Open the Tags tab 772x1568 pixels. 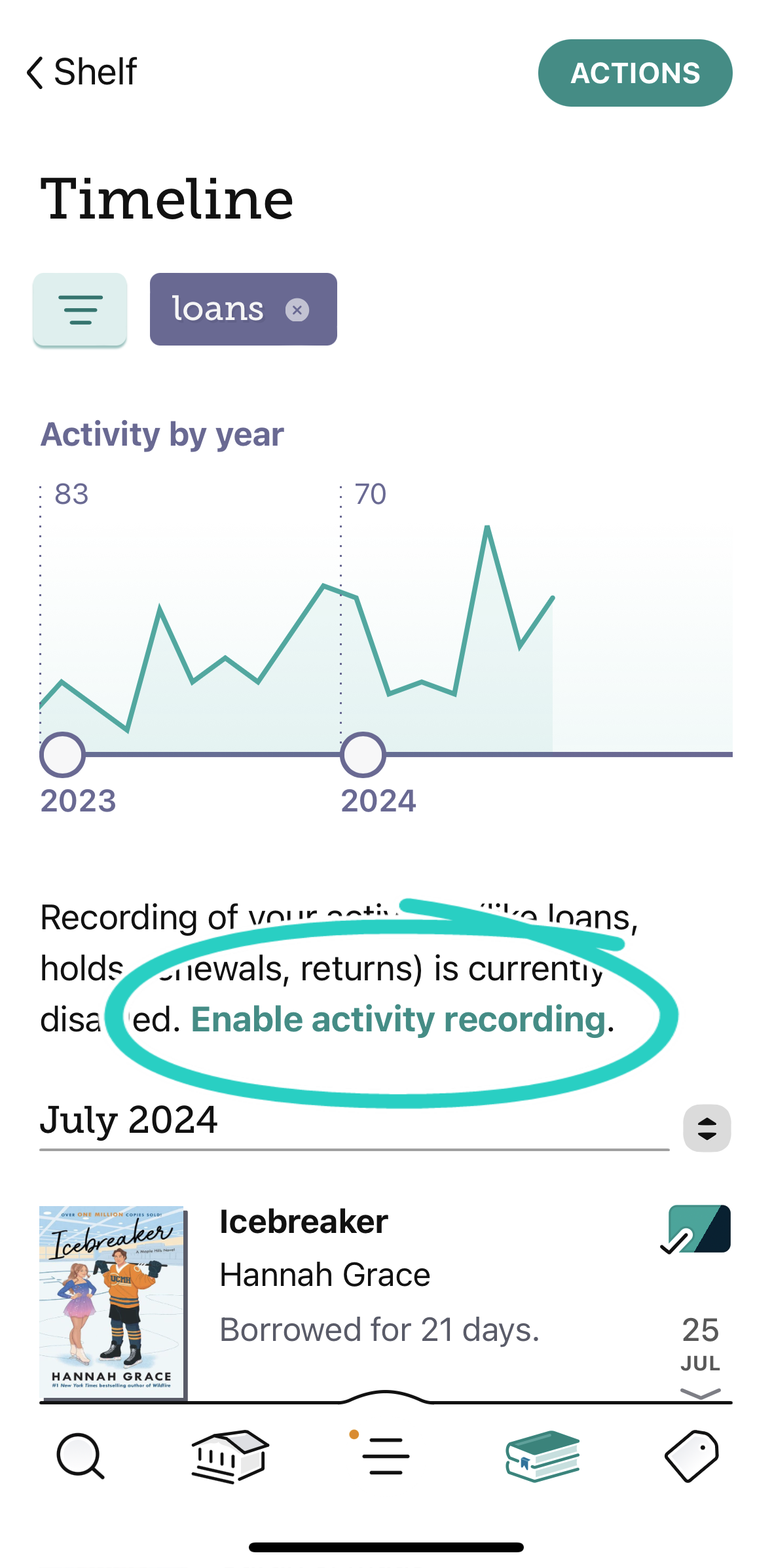point(691,1456)
